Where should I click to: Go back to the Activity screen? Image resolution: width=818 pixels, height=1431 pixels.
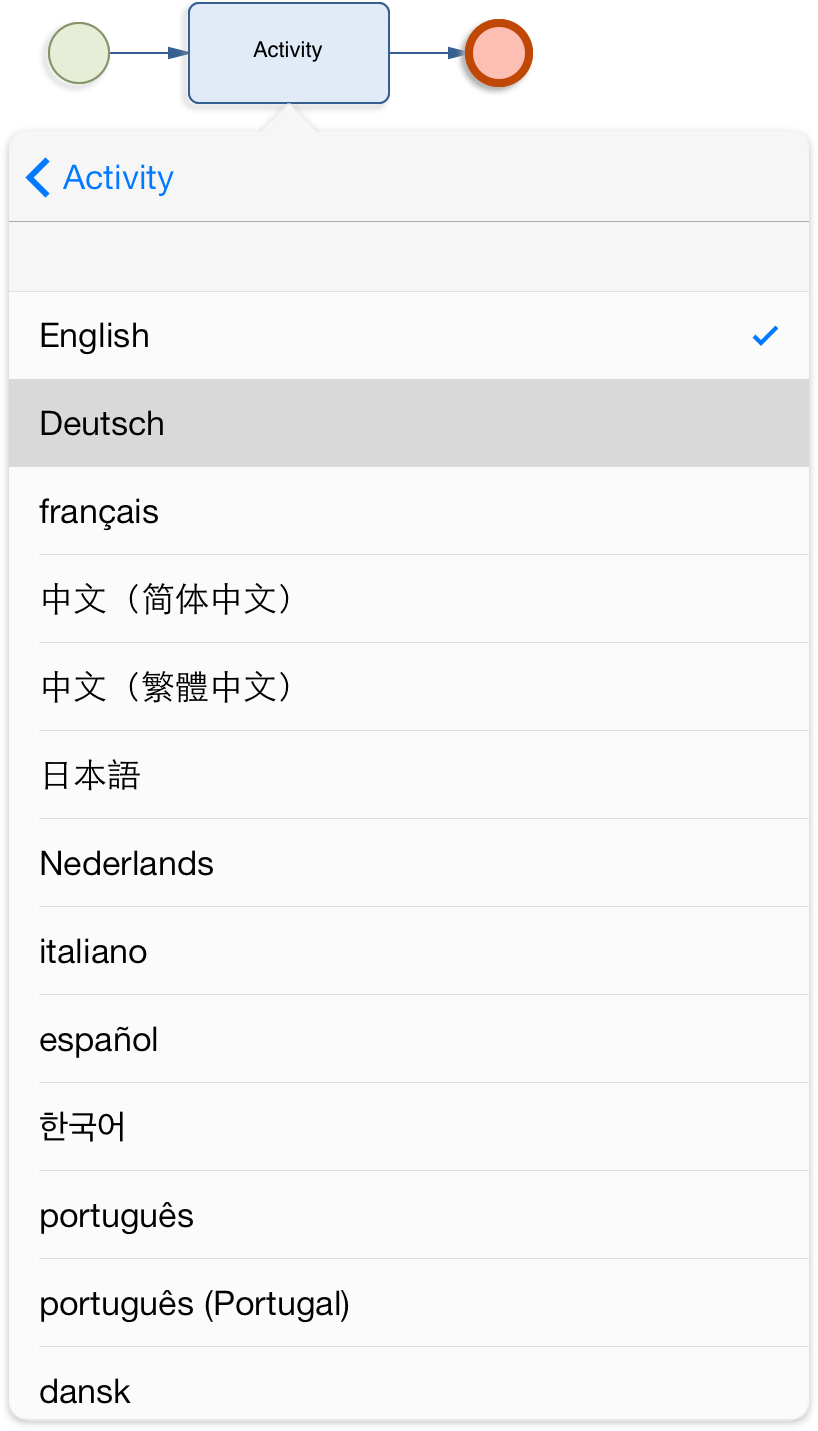99,178
